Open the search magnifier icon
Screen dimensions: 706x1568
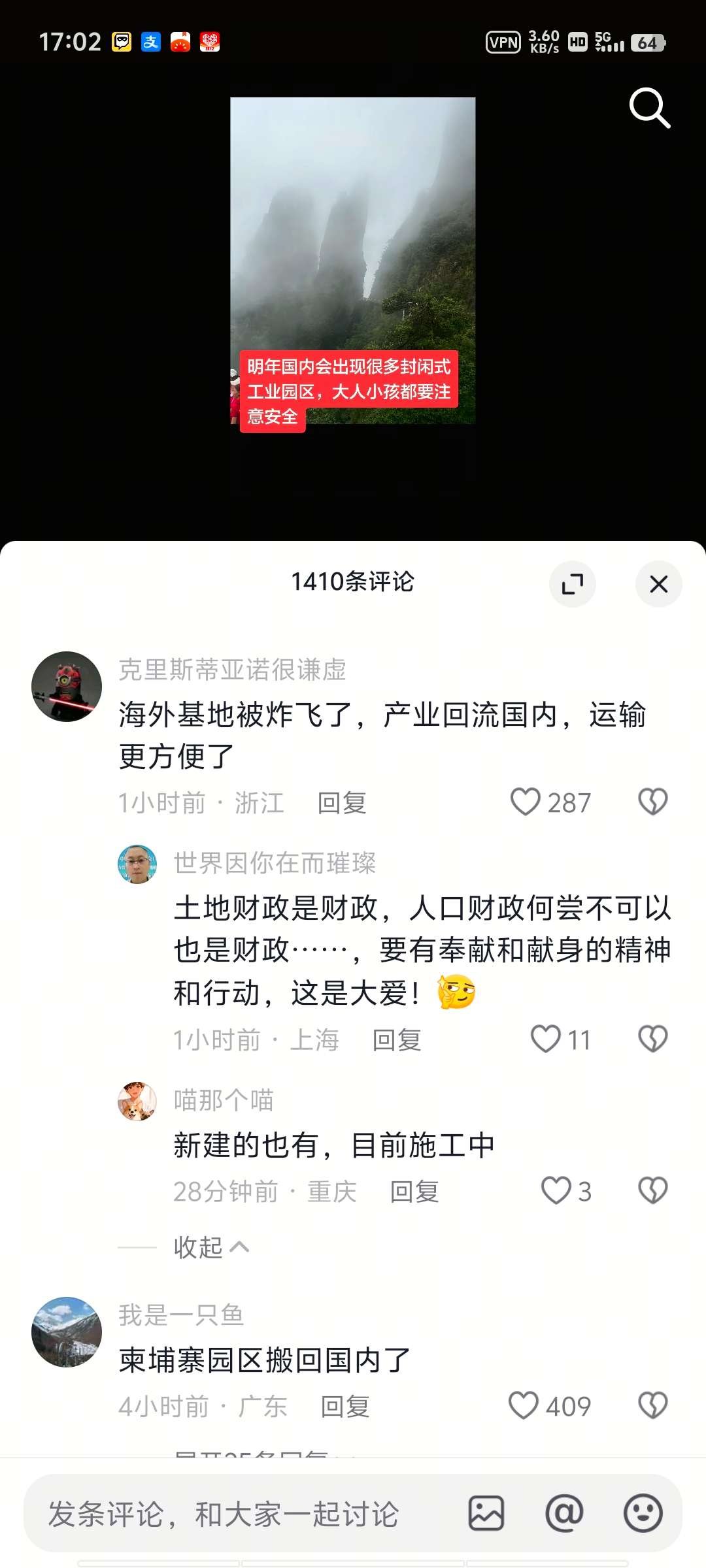pos(649,108)
